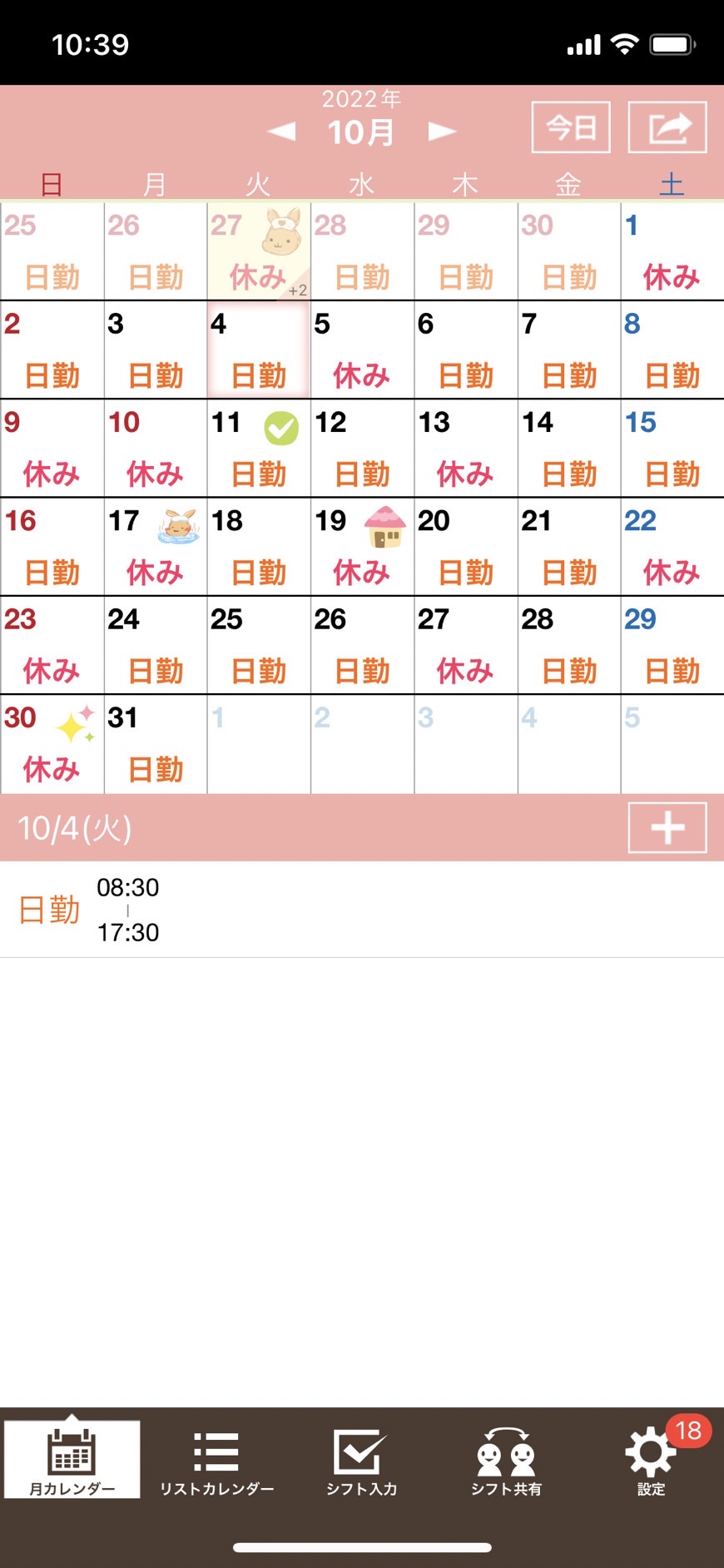Open the シフト共有 tab
This screenshot has width=724, height=1568.
[506, 1462]
